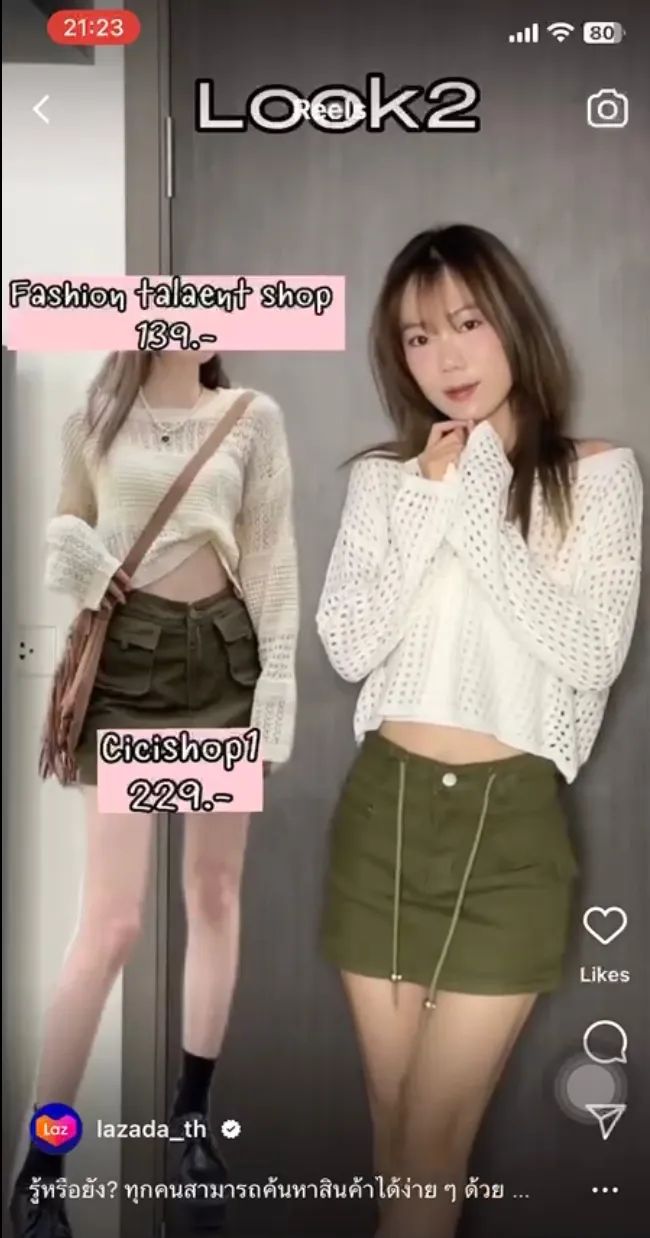The height and width of the screenshot is (1238, 650).
Task: Go back from Reels
Action: tap(41, 109)
